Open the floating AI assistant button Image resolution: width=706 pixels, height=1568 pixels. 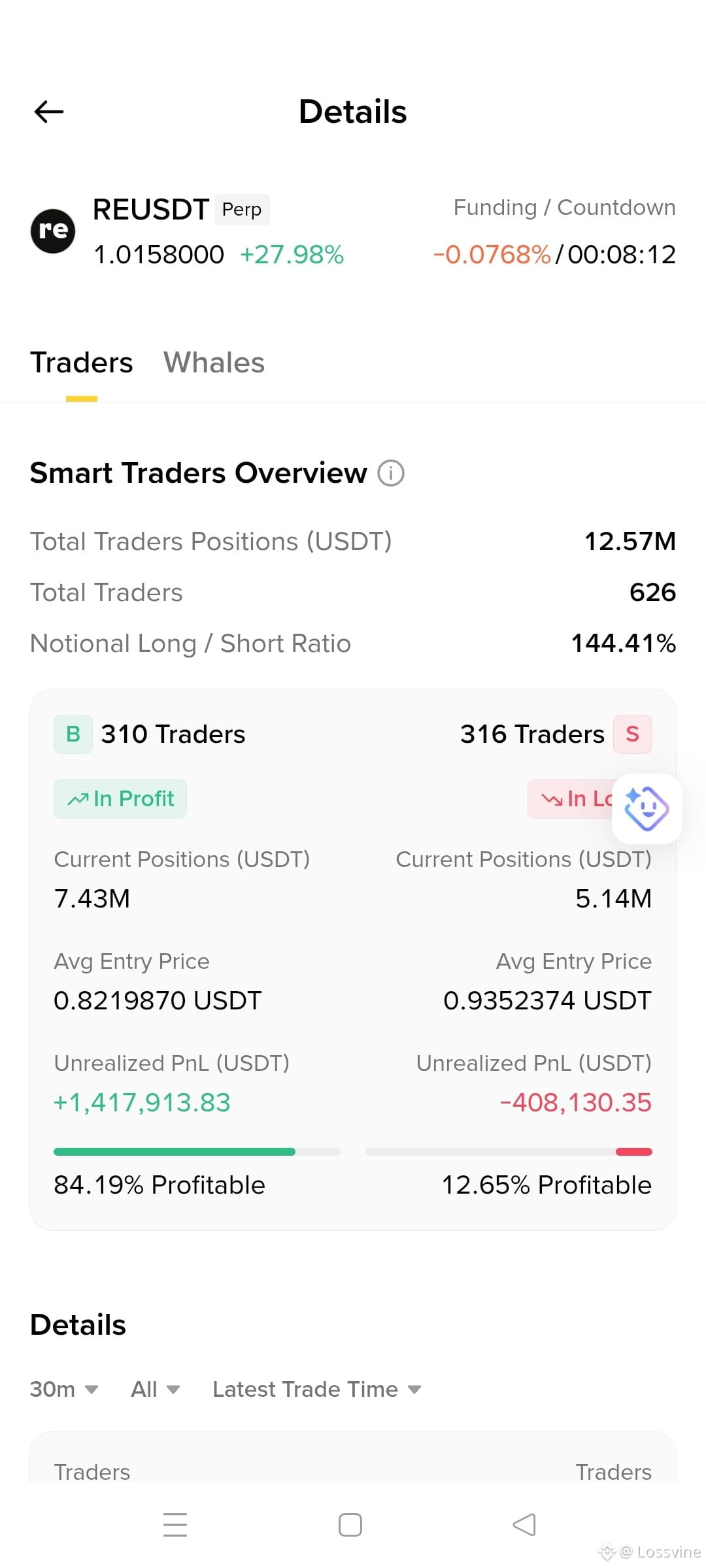pos(647,809)
